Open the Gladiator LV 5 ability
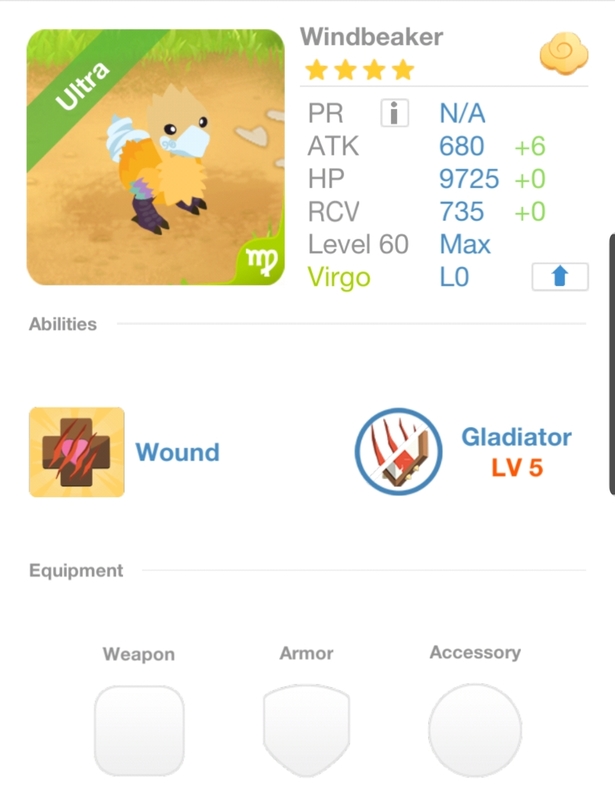The height and width of the screenshot is (800, 615). tap(398, 451)
